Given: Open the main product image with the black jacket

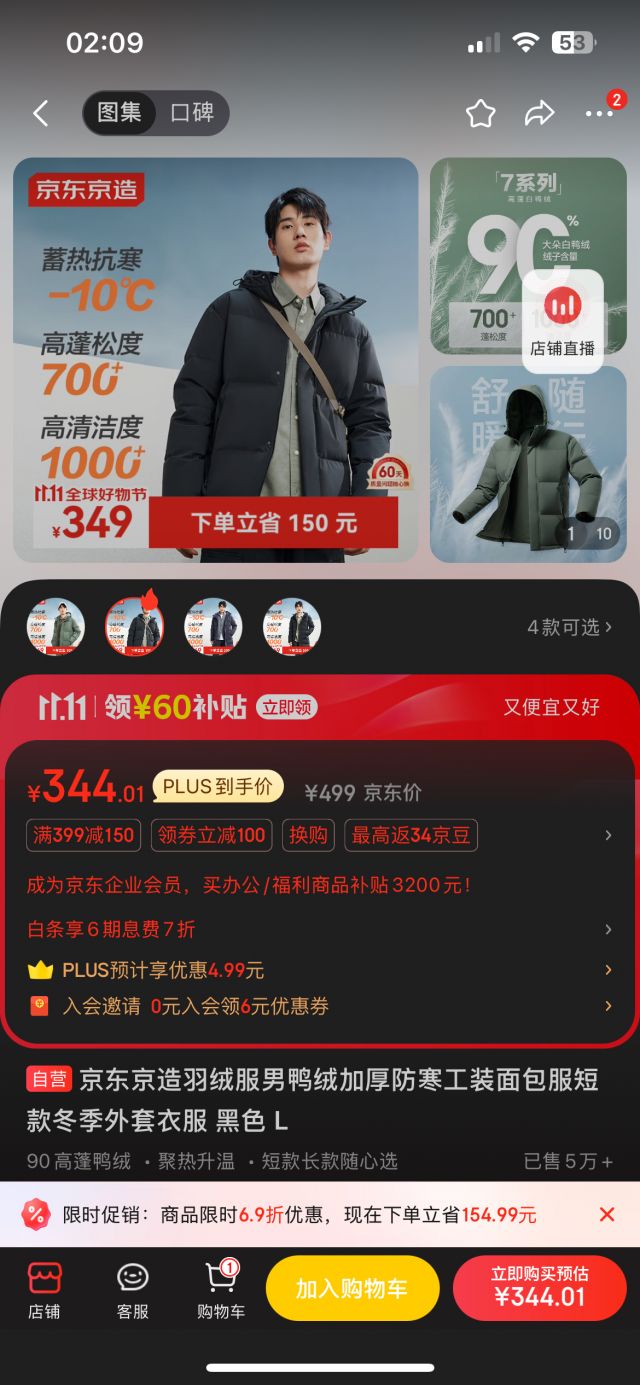Looking at the screenshot, I should point(216,360).
